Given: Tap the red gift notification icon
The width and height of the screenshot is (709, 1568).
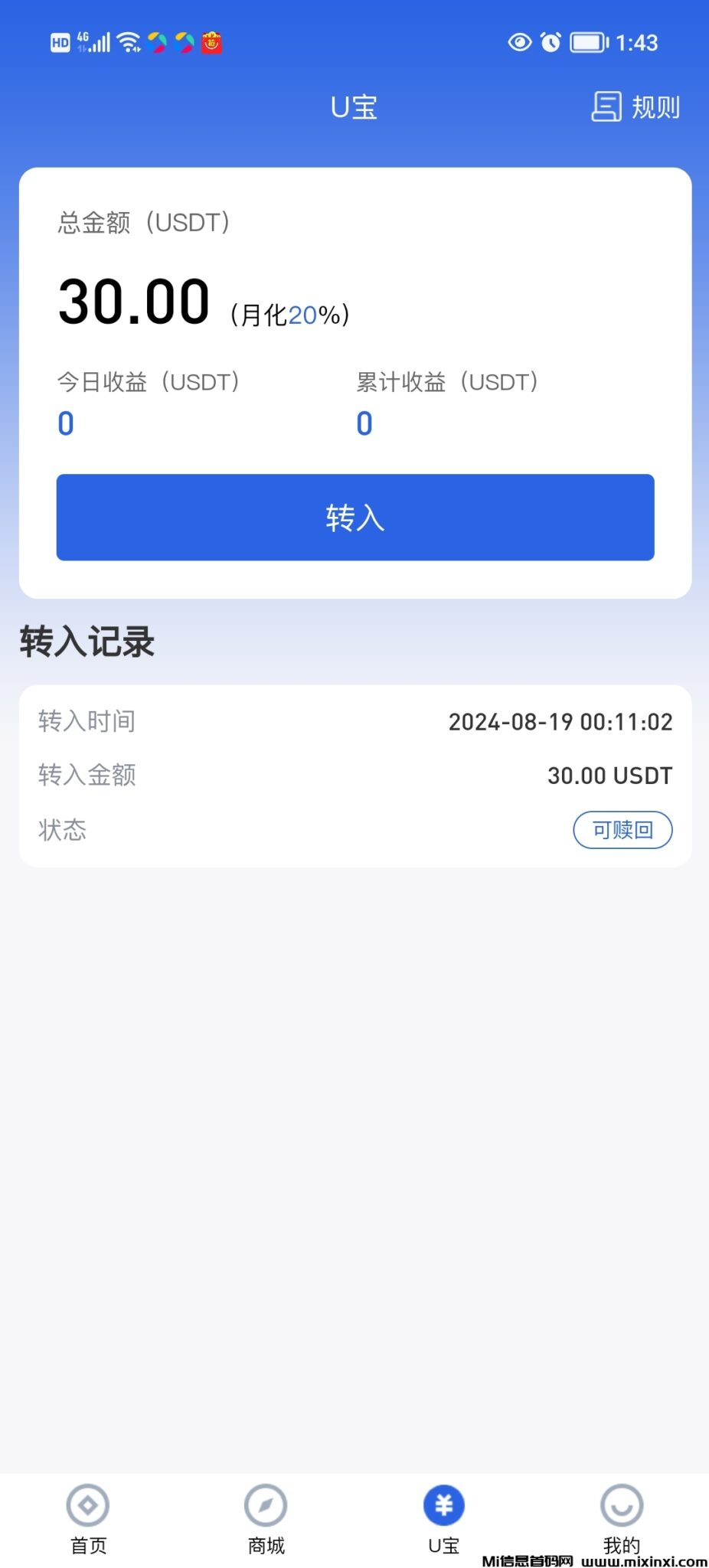Looking at the screenshot, I should [211, 42].
